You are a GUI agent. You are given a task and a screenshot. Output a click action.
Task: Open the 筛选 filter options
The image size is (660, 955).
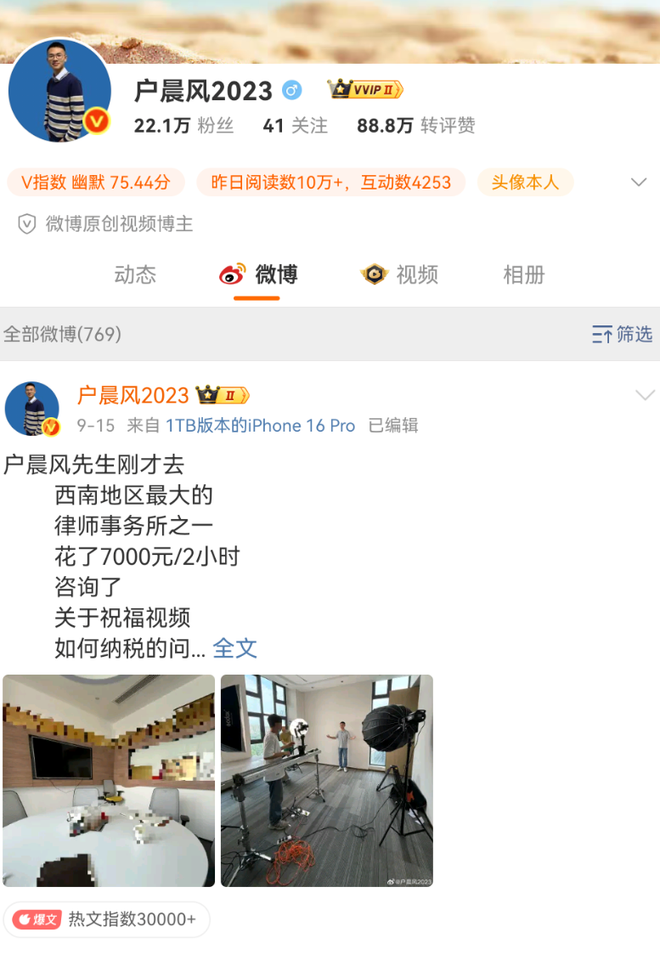click(x=622, y=334)
